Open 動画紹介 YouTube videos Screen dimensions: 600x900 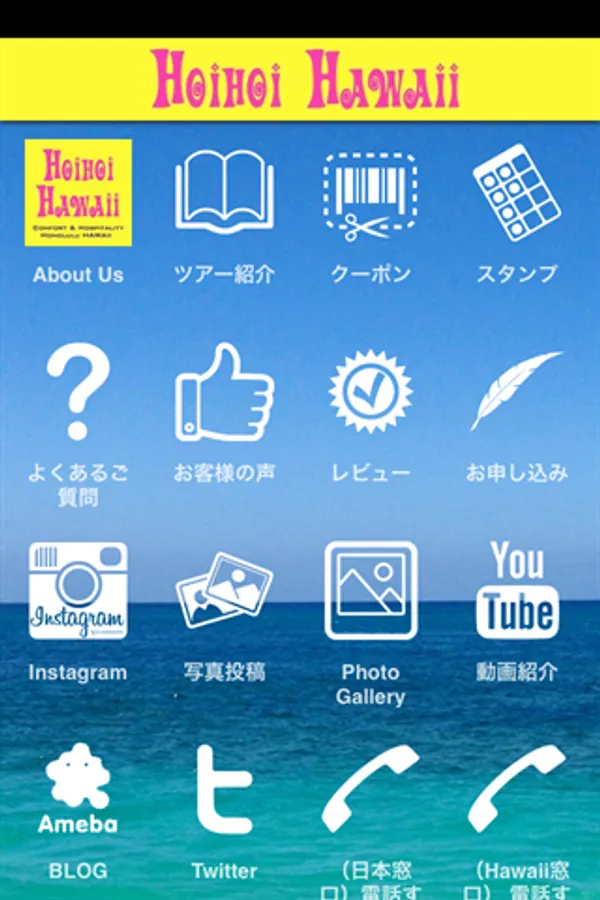pyautogui.click(x=516, y=591)
